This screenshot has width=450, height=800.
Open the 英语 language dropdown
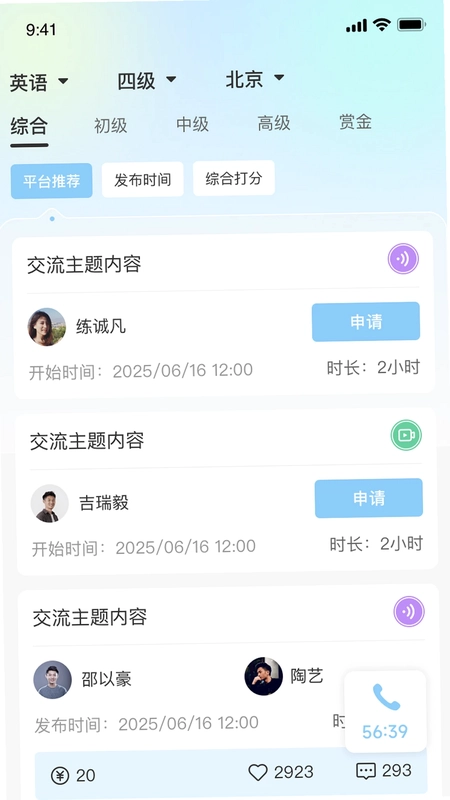[39, 82]
